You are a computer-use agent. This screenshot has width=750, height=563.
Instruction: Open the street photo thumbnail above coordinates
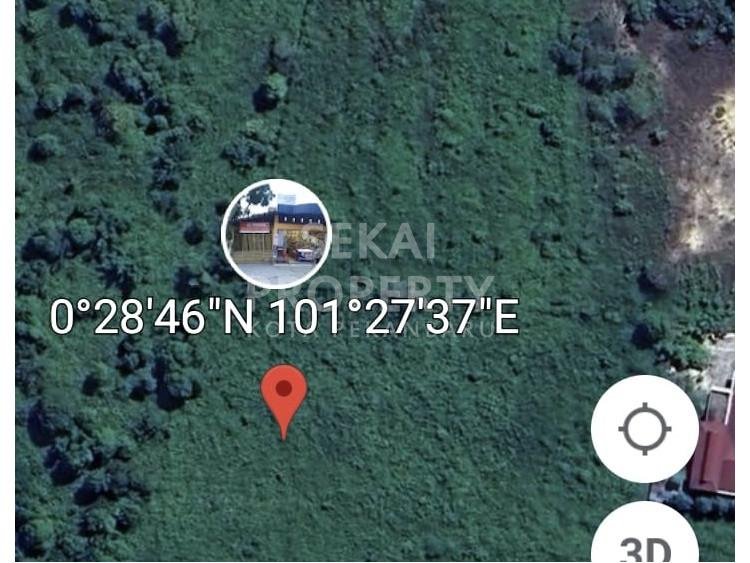point(276,234)
